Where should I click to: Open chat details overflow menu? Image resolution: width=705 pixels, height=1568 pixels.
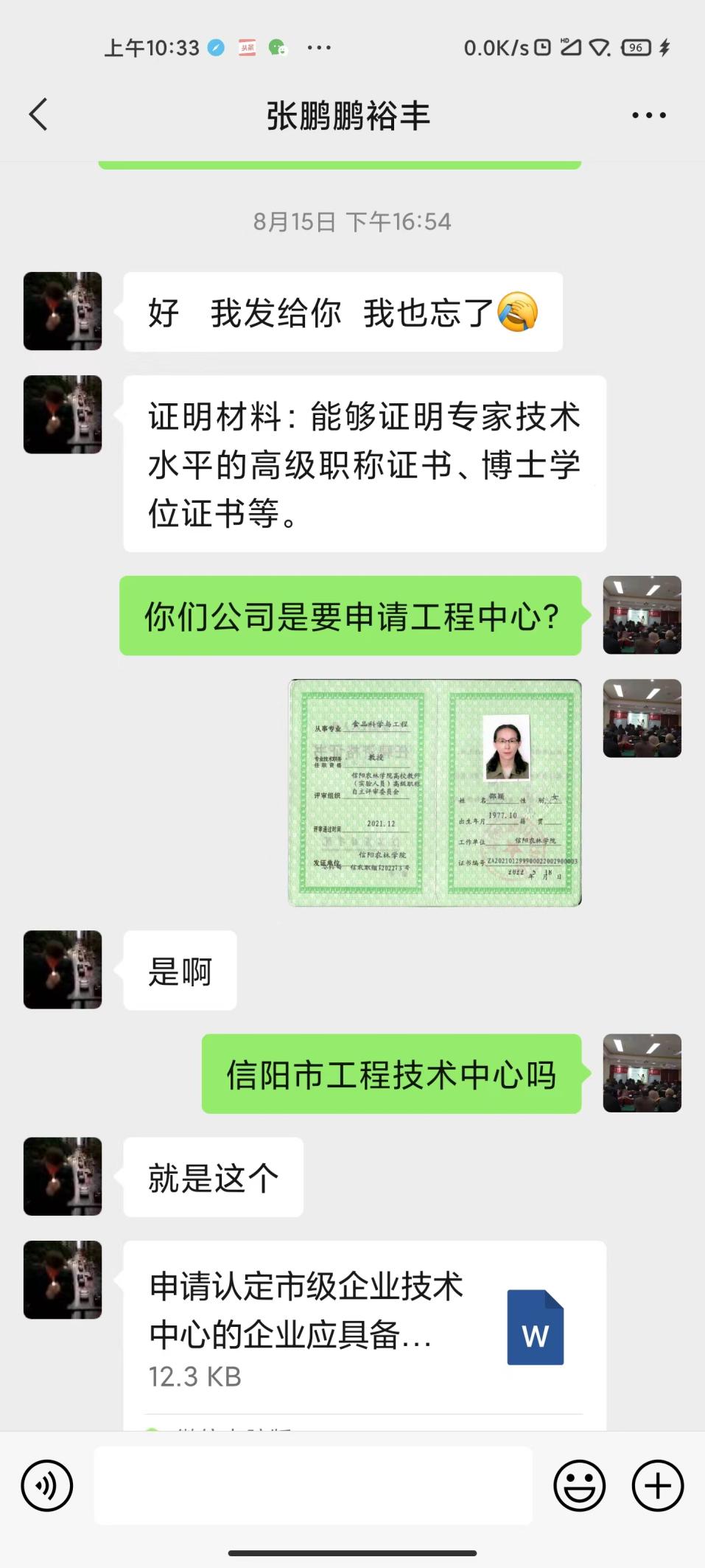click(648, 115)
